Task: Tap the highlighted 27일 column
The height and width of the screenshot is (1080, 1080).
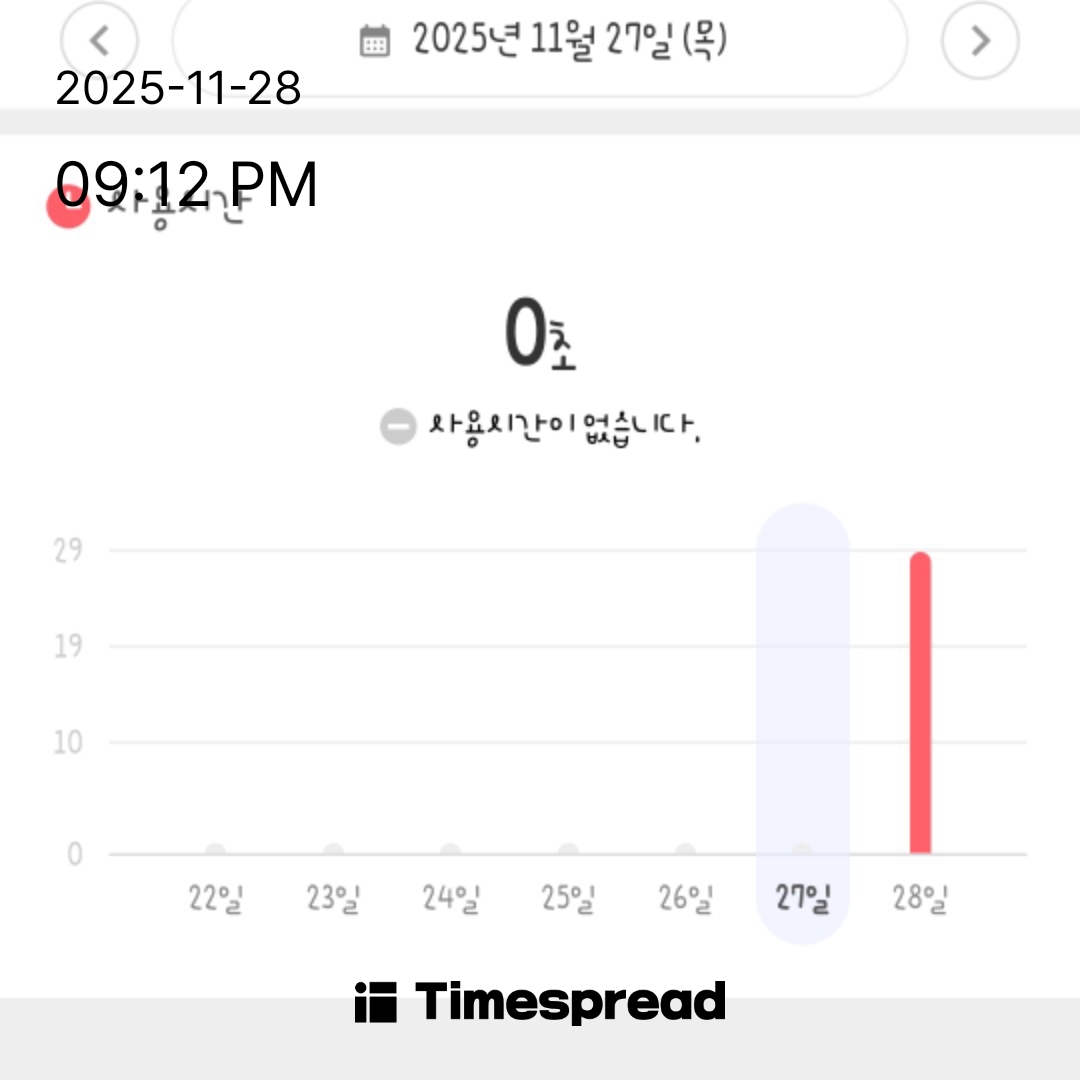Action: (802, 723)
